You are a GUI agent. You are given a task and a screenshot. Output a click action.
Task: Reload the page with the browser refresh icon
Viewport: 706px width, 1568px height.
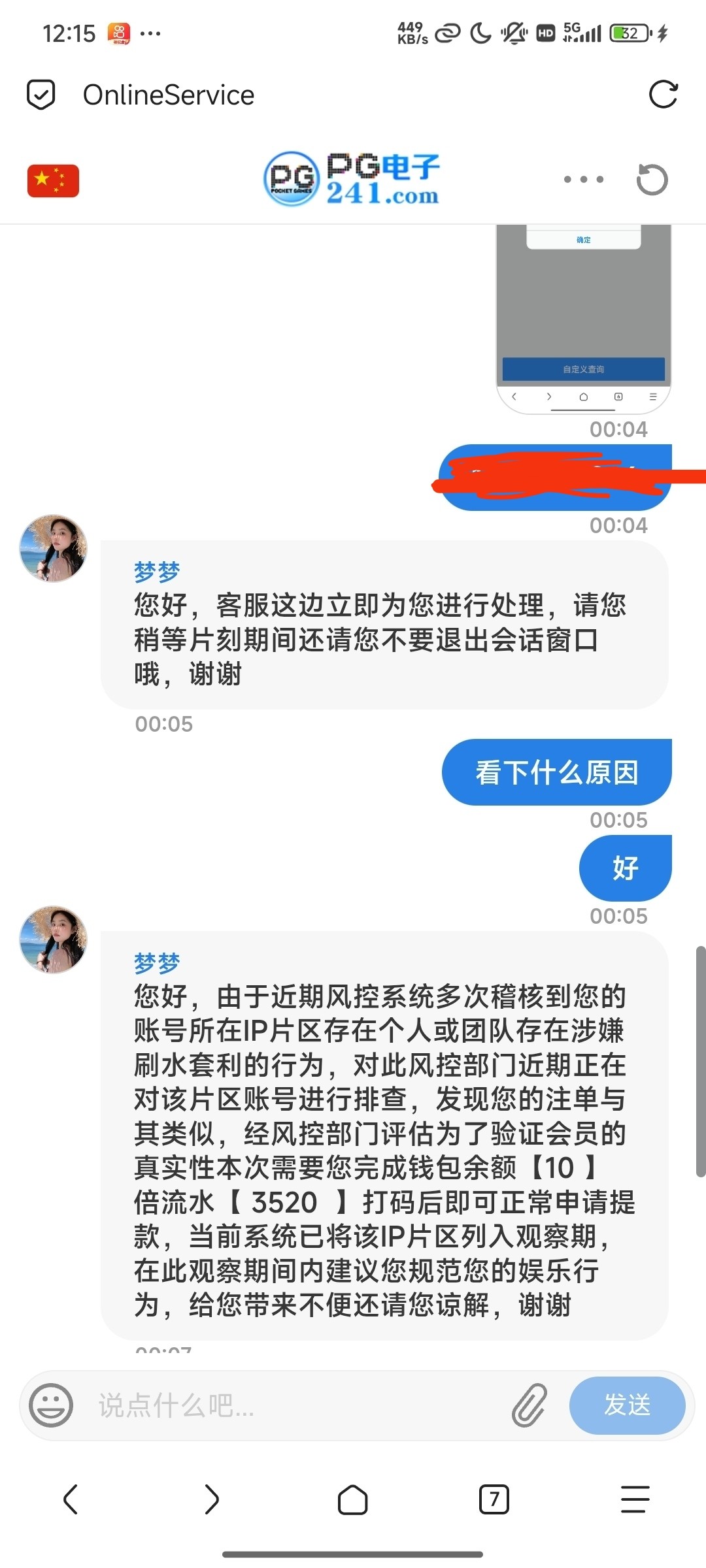pyautogui.click(x=663, y=95)
